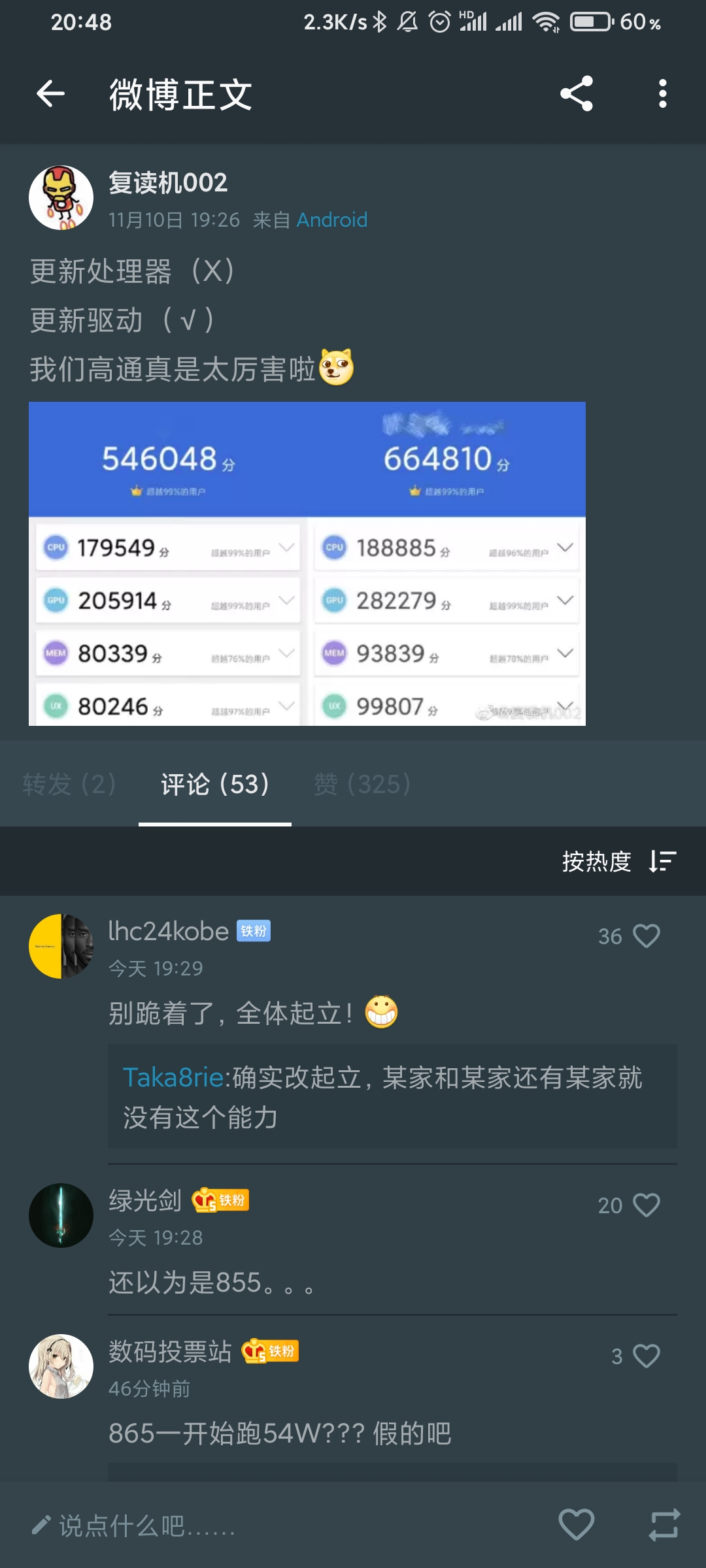The height and width of the screenshot is (1568, 706).
Task: Open the benchmark score image
Action: pos(307,564)
